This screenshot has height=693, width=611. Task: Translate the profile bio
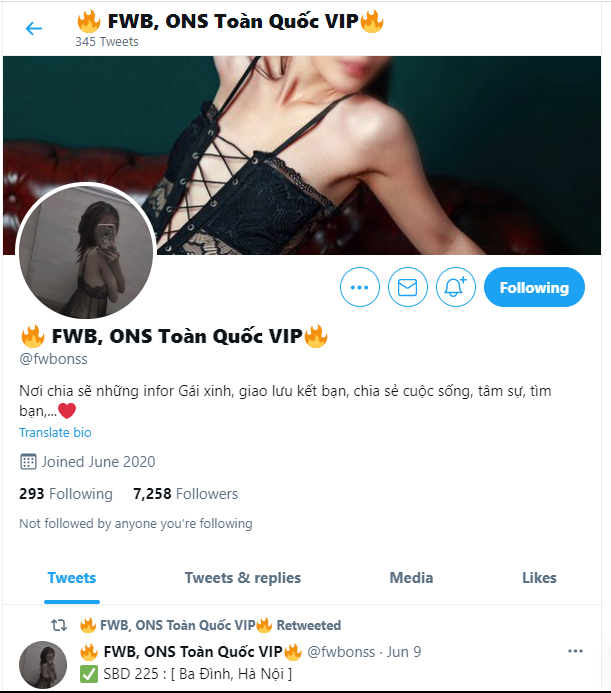(x=55, y=433)
